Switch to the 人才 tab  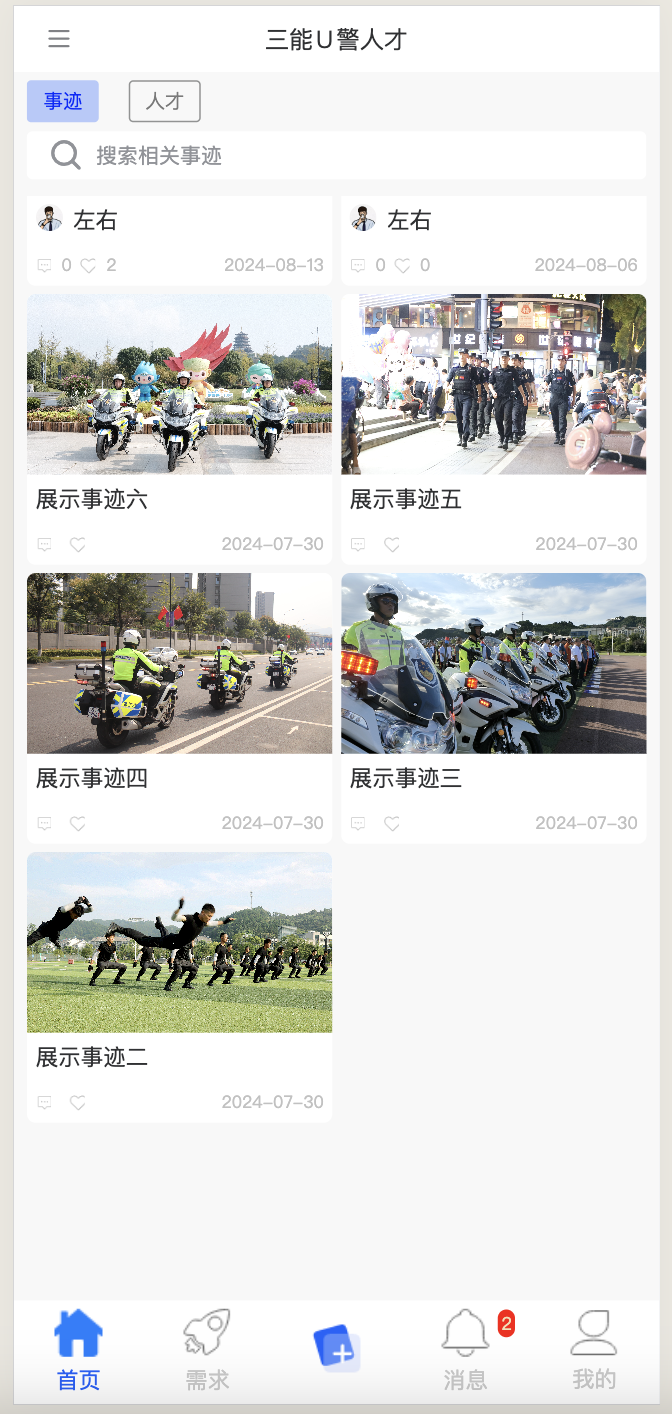[x=165, y=101]
